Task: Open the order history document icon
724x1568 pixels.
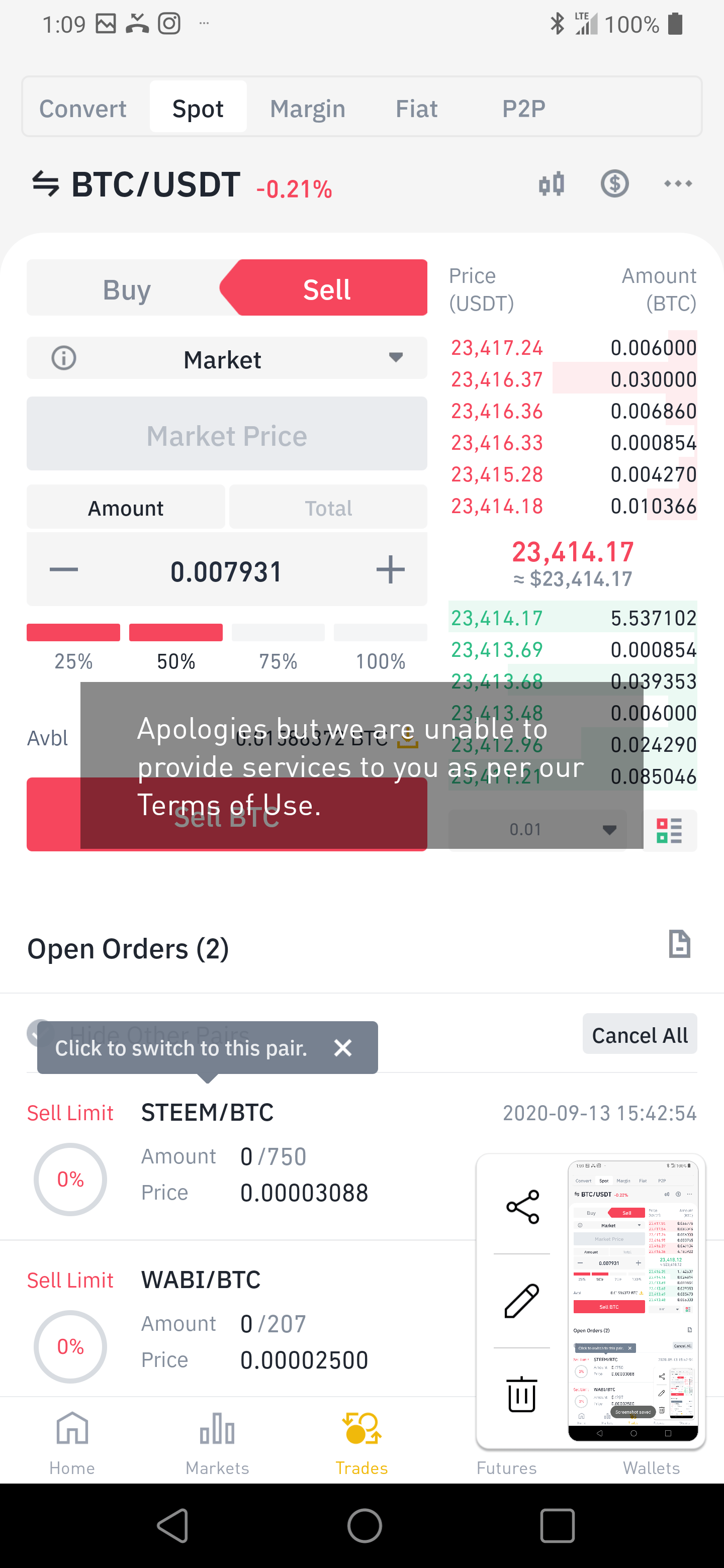Action: [x=680, y=945]
